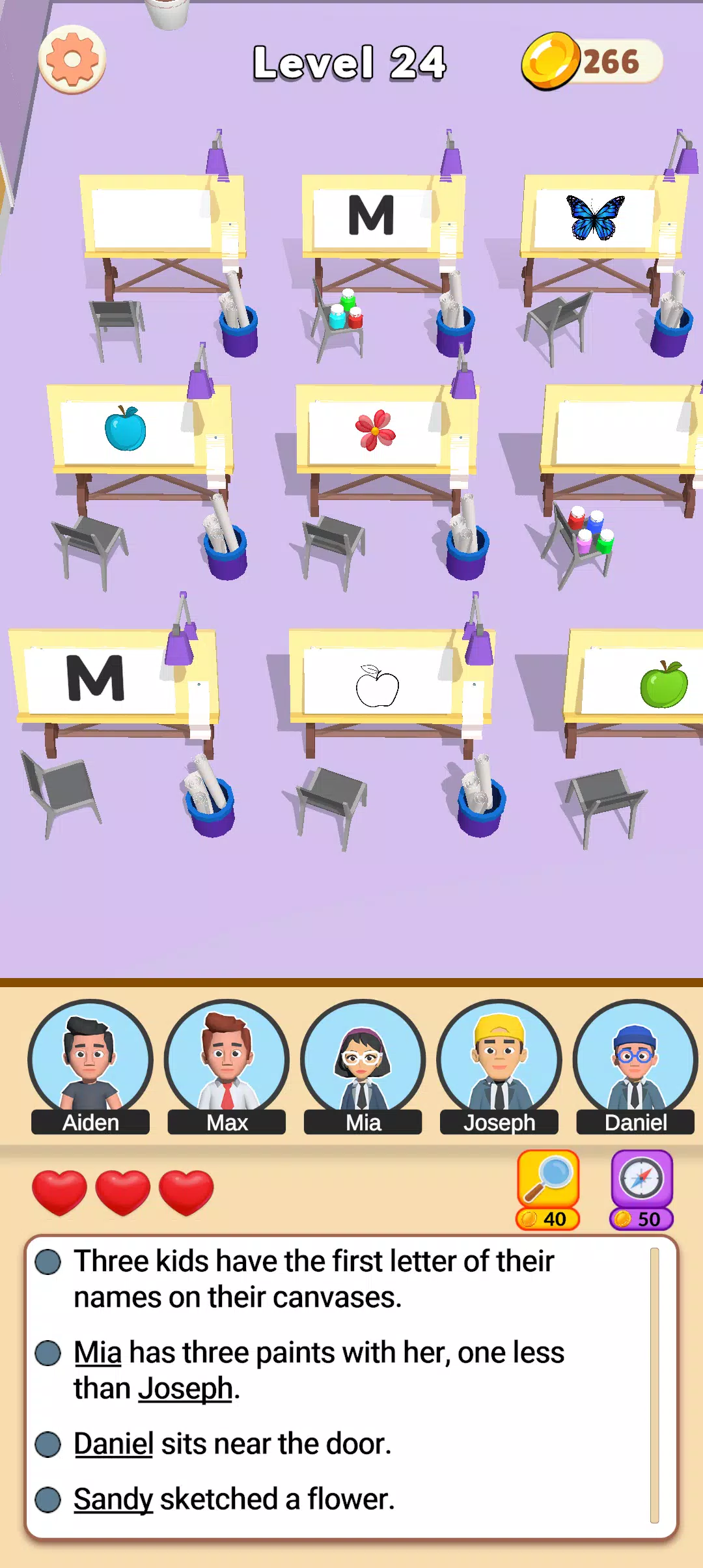Image resolution: width=703 pixels, height=1568 pixels.
Task: Select the desk with the butterfly canvas
Action: (x=596, y=218)
